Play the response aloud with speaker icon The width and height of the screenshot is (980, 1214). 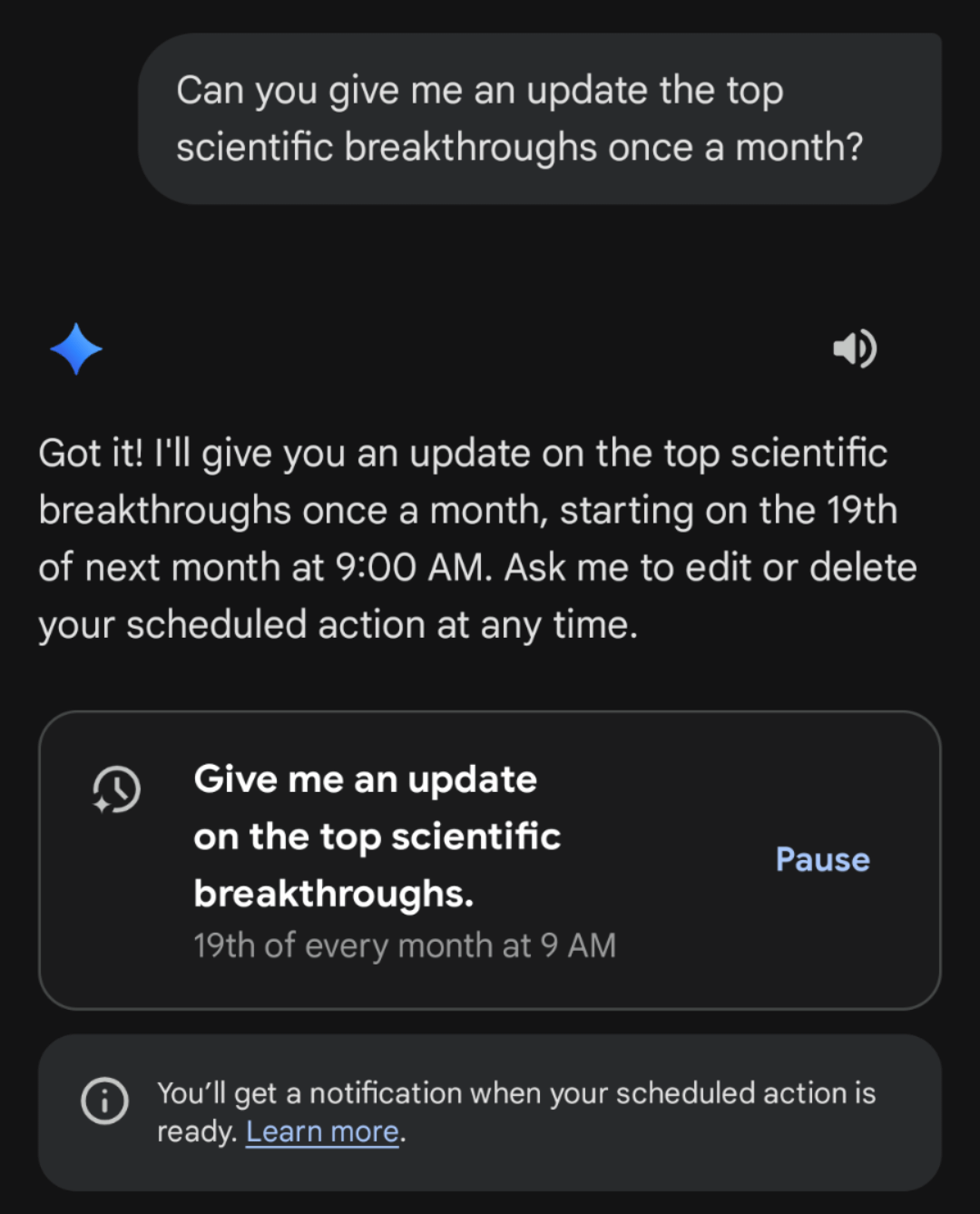pyautogui.click(x=854, y=349)
